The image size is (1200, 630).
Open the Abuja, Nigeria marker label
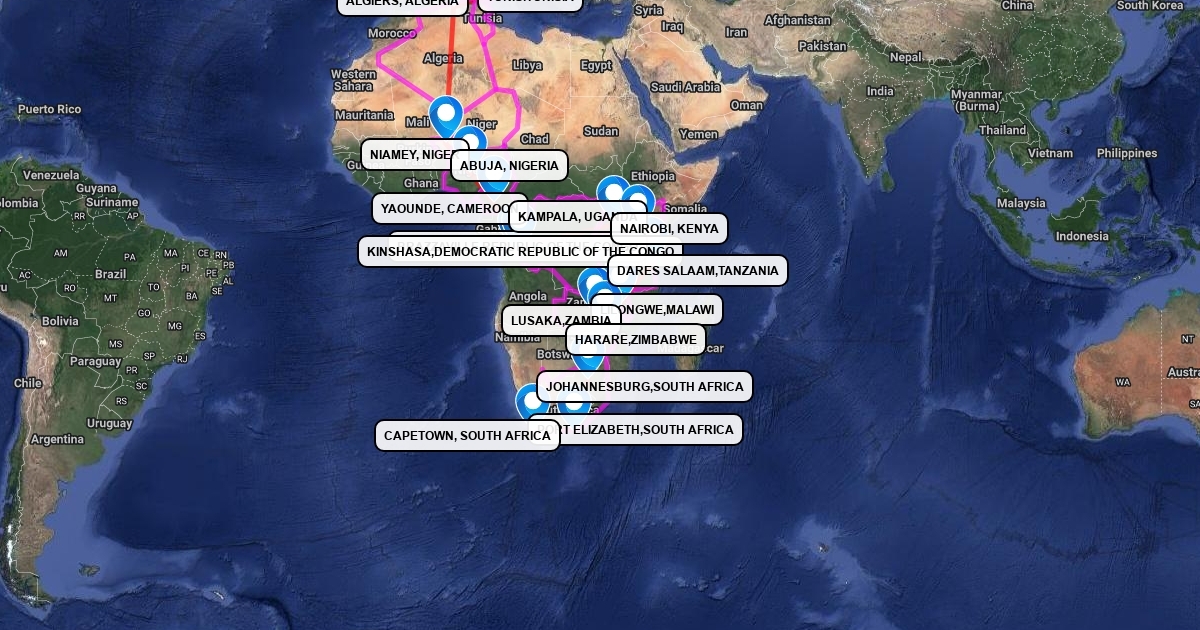pos(509,166)
